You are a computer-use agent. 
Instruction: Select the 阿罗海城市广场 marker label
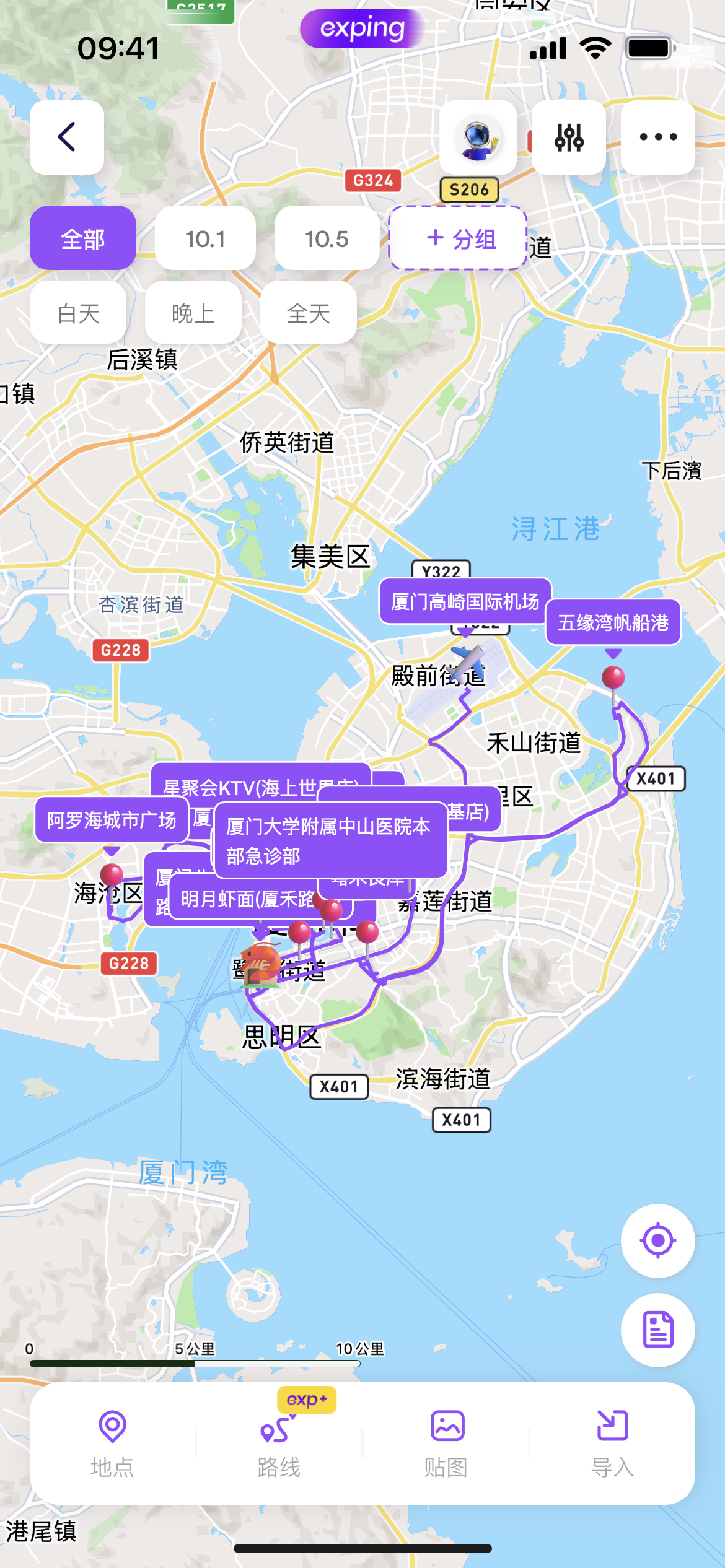112,820
